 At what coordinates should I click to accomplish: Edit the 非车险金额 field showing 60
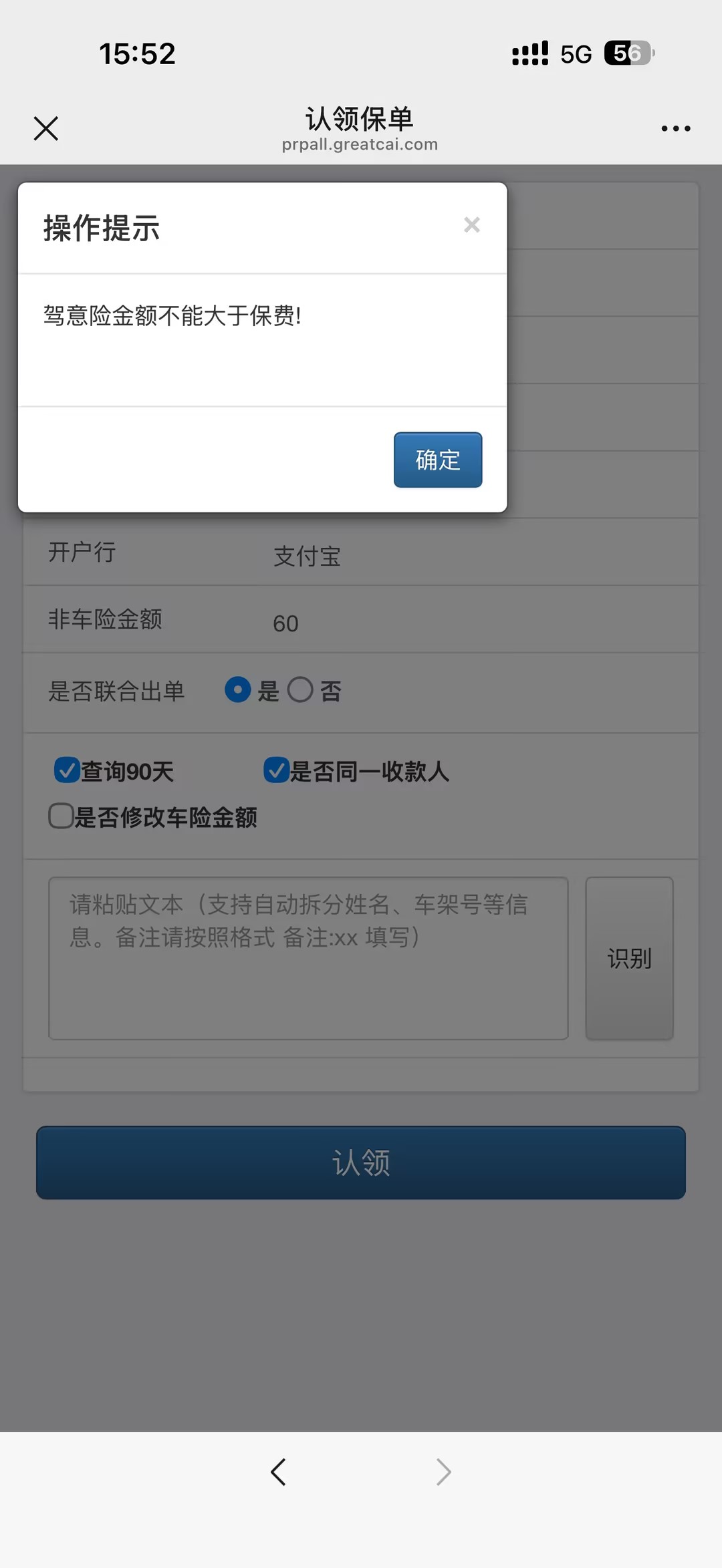click(x=468, y=623)
